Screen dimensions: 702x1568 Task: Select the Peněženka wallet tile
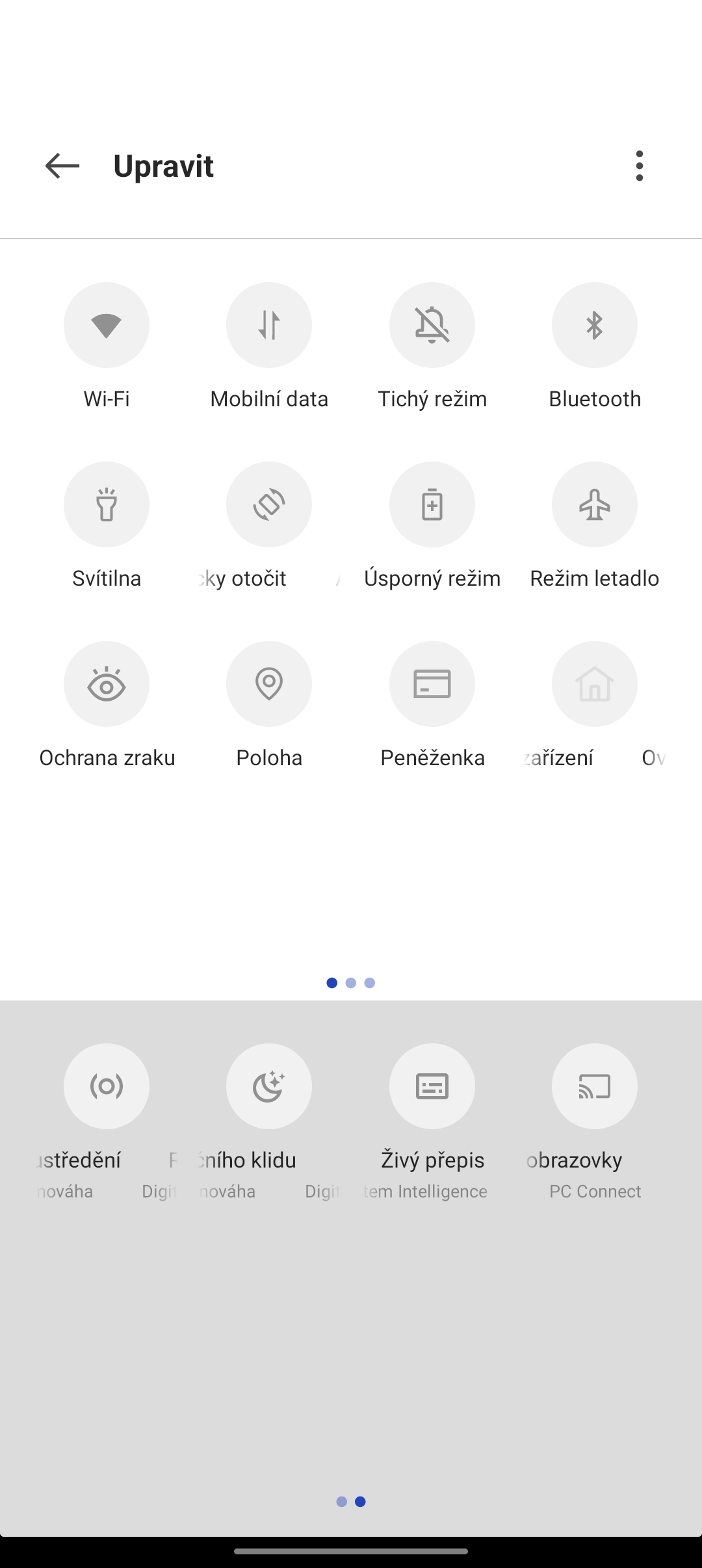click(x=432, y=683)
